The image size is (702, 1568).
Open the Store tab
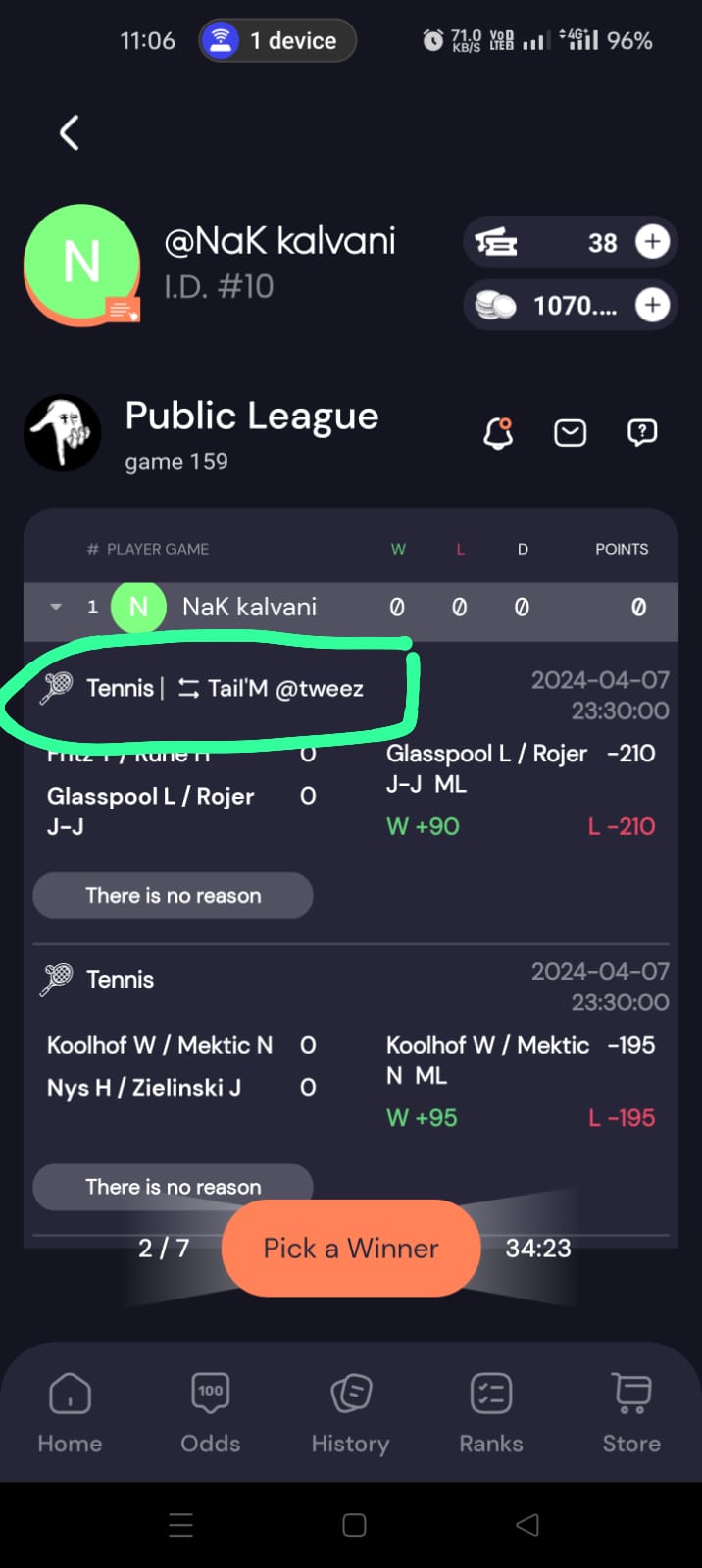pos(631,1412)
